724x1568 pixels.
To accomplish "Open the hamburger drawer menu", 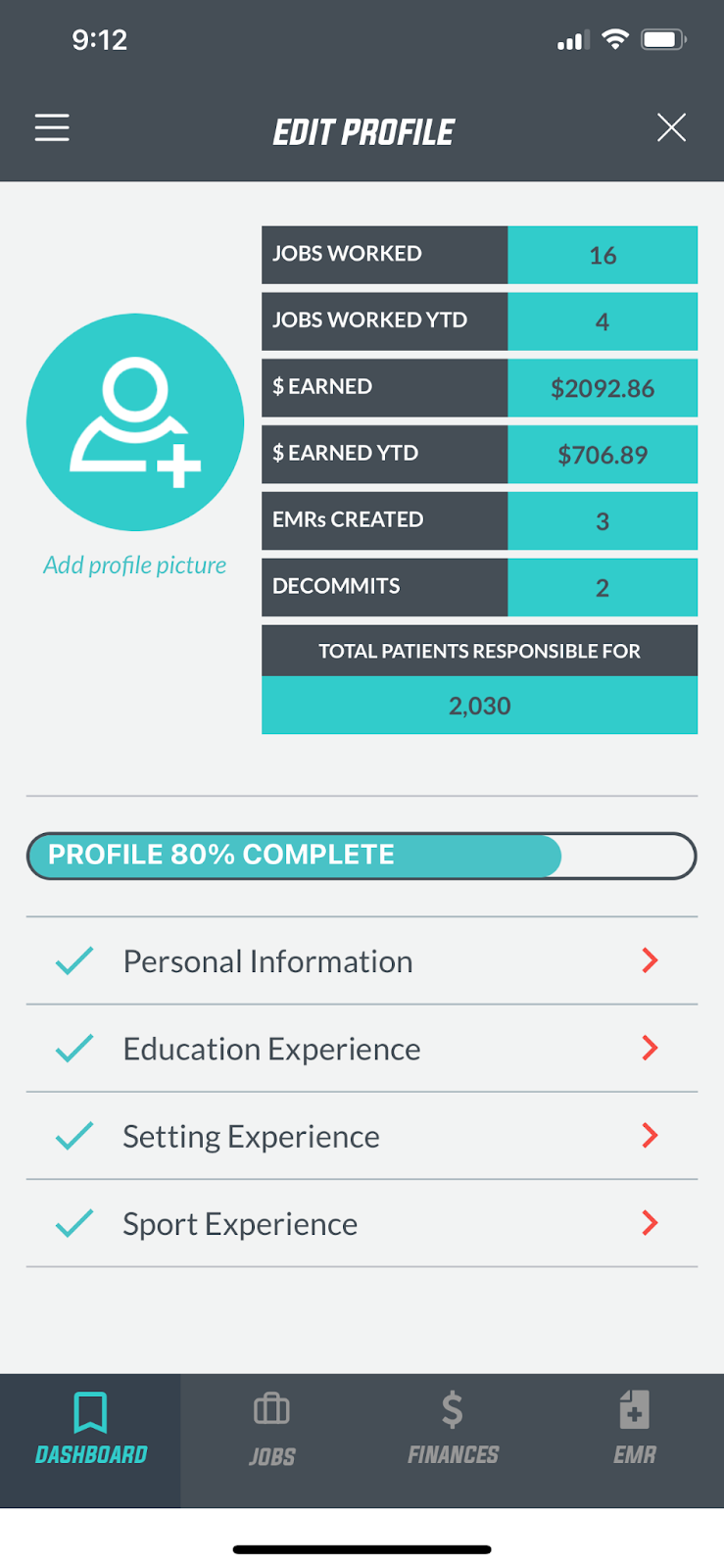I will [52, 128].
